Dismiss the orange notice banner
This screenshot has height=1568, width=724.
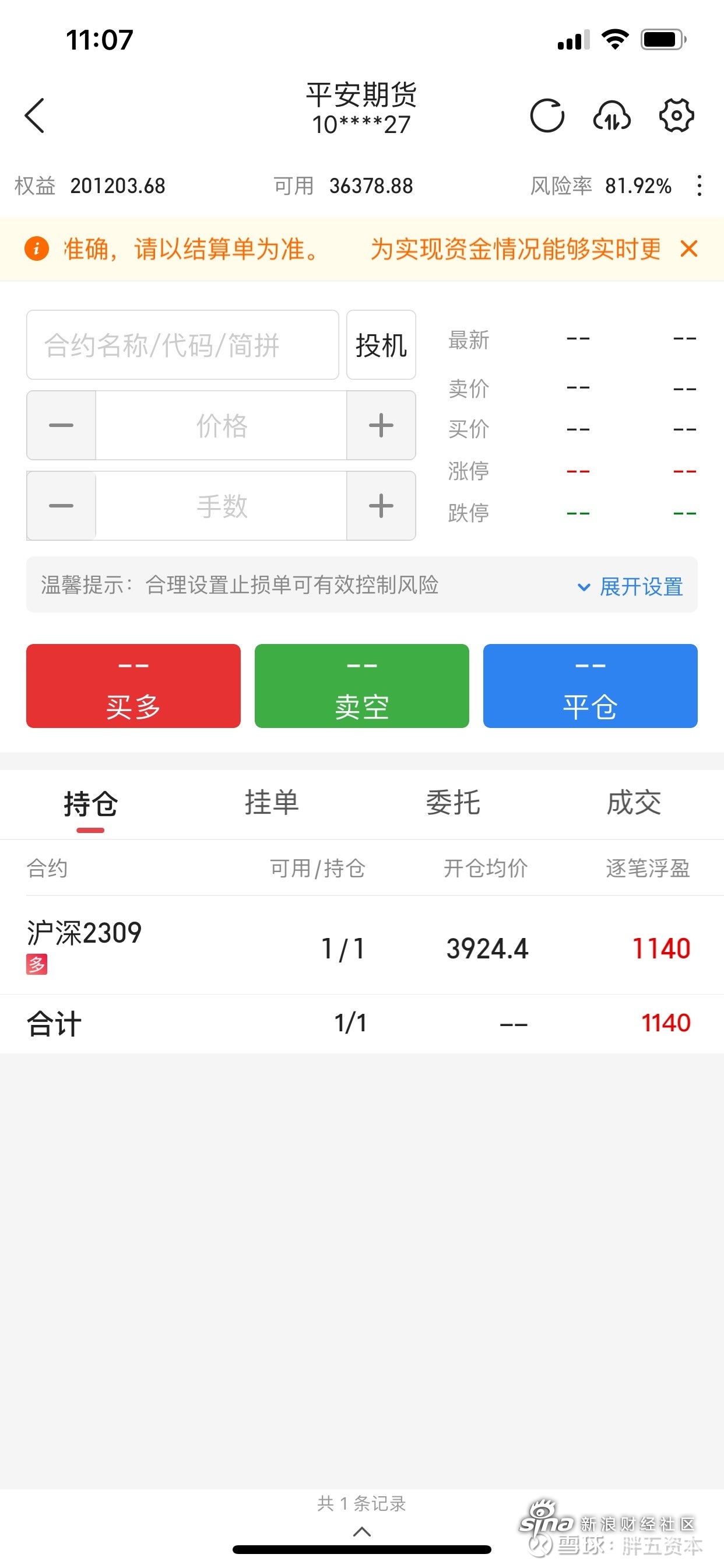click(688, 249)
